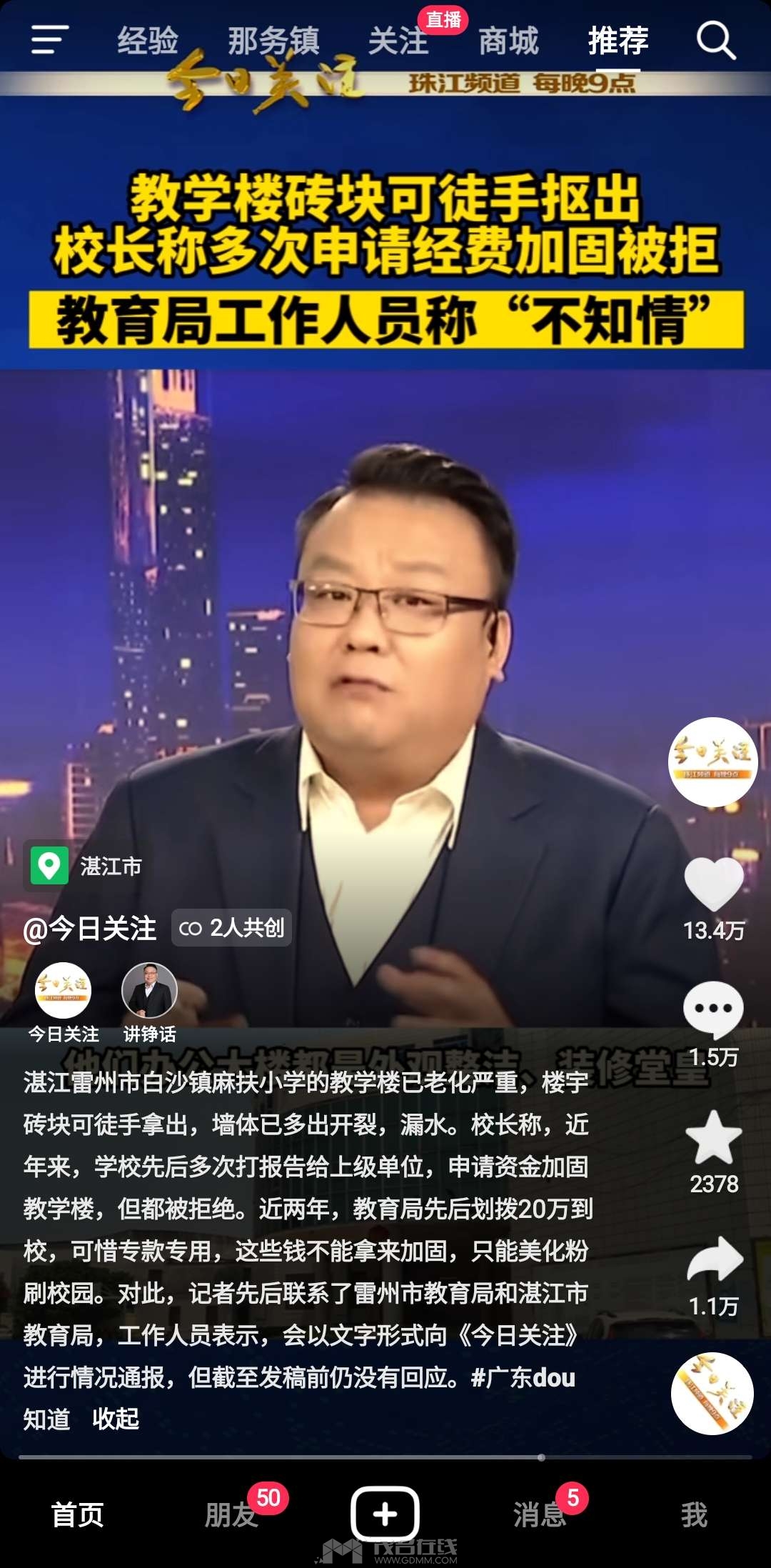Screen dimensions: 771x1568
Task: Open the 商城 tab
Action: pos(508,41)
